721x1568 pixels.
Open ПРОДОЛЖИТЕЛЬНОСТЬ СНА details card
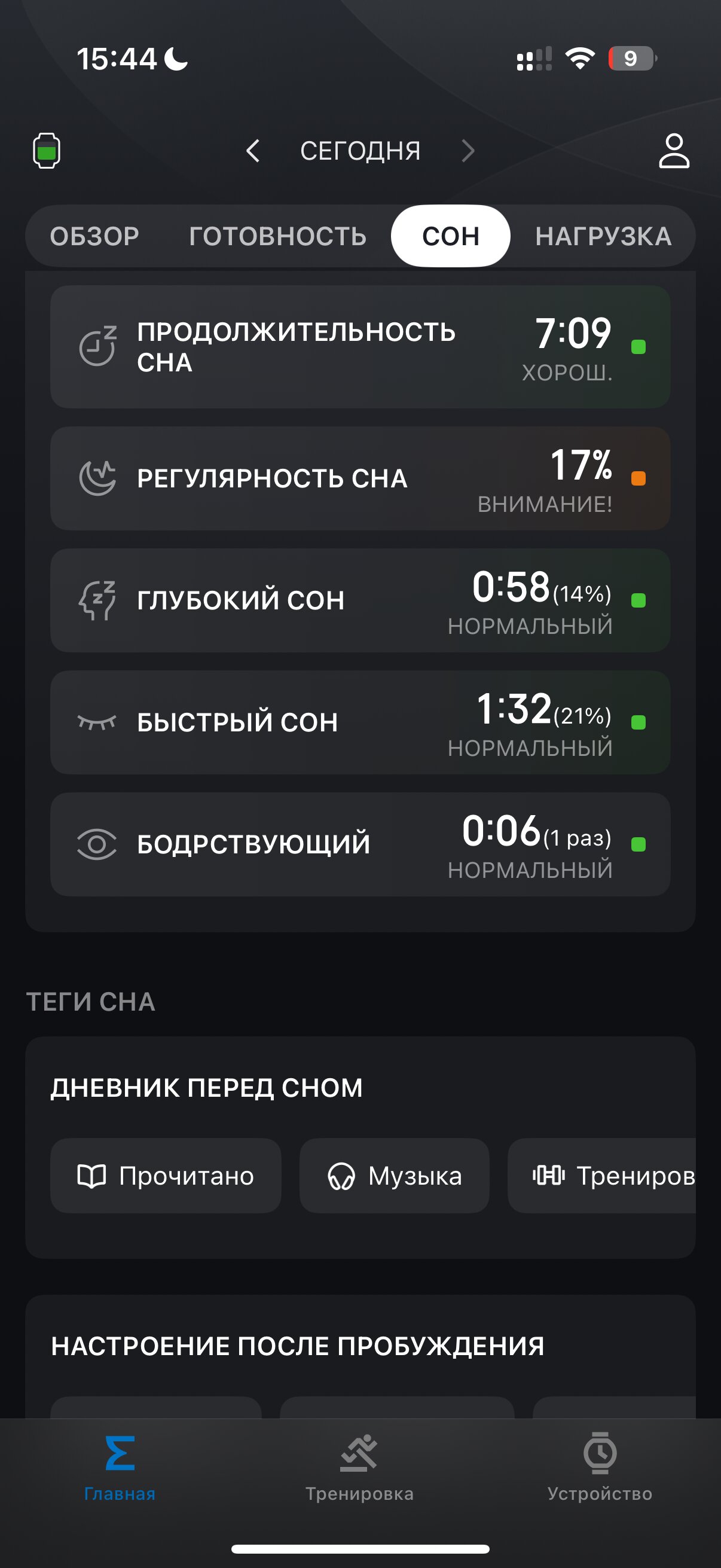pyautogui.click(x=360, y=347)
